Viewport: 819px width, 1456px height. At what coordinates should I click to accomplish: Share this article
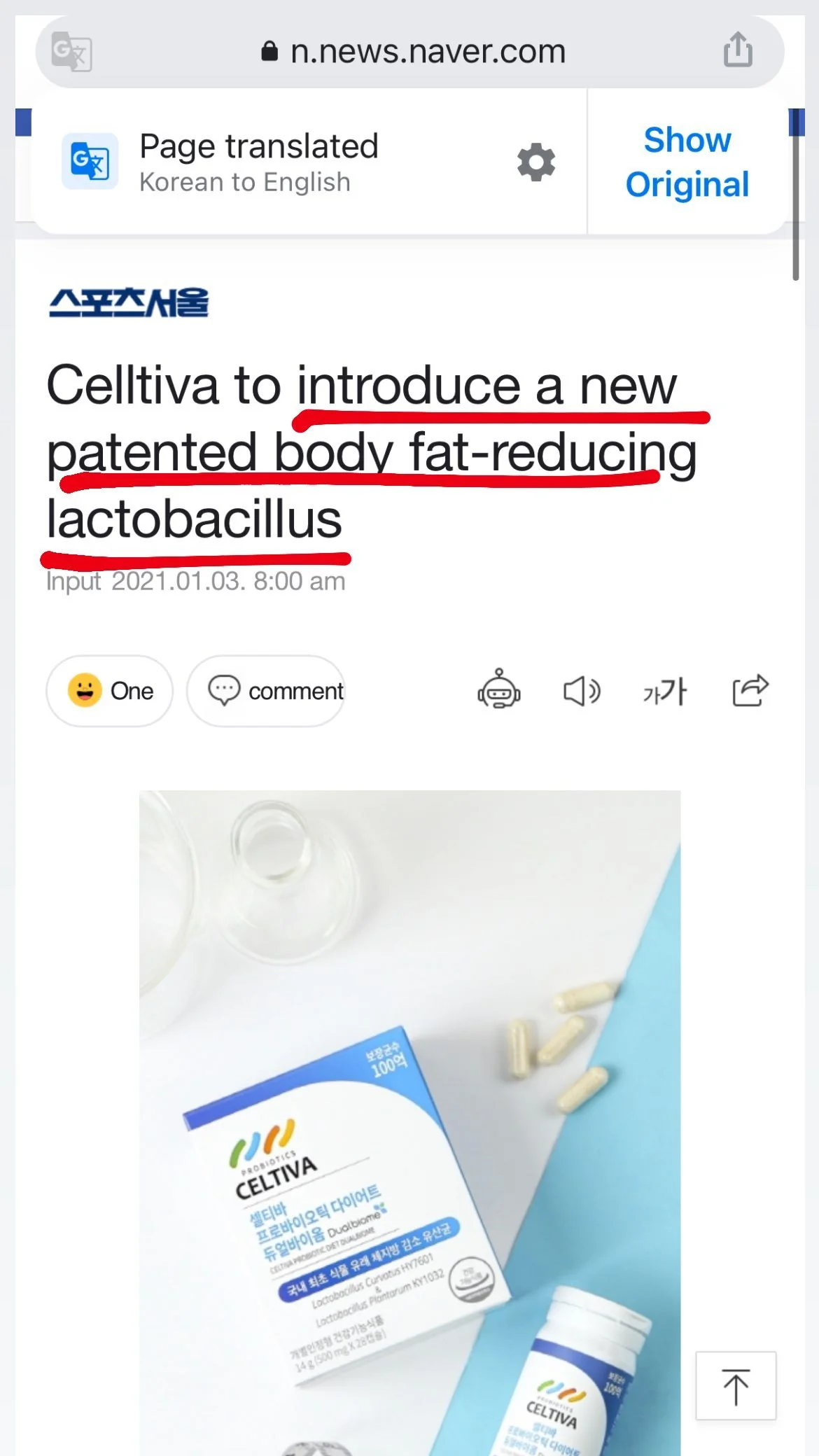click(x=750, y=691)
